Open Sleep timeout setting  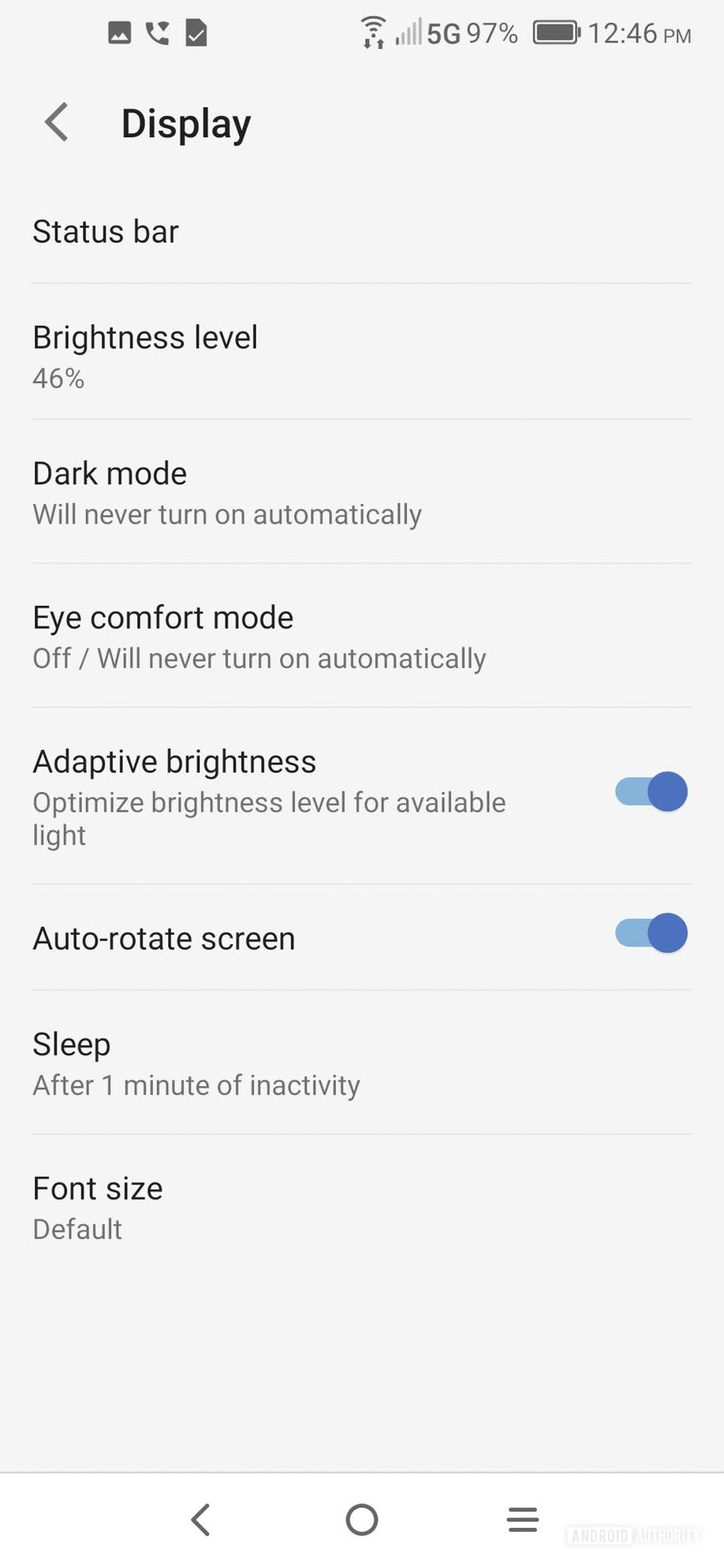pos(361,1063)
